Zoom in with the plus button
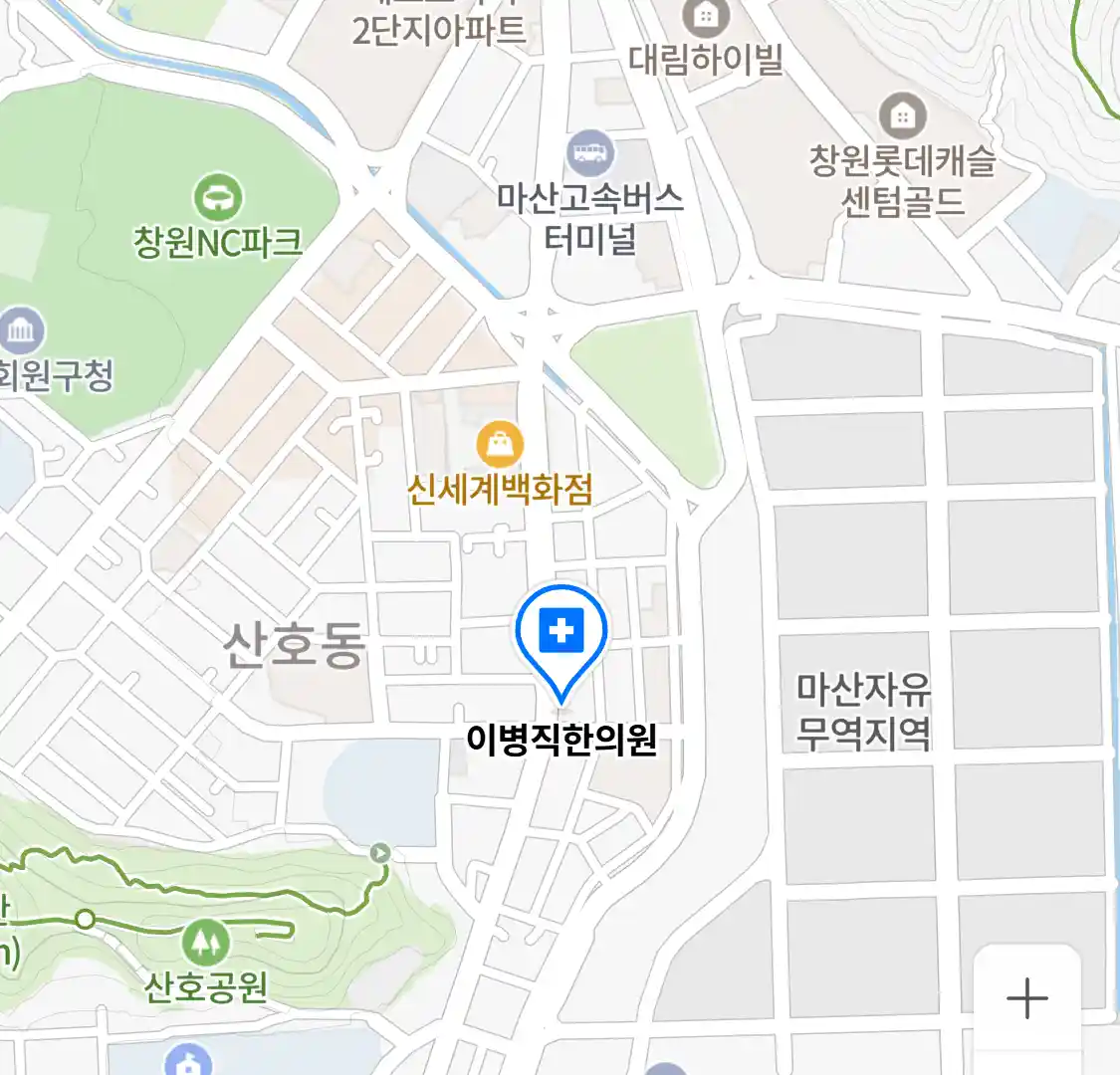This screenshot has height=1075, width=1120. point(1026,998)
